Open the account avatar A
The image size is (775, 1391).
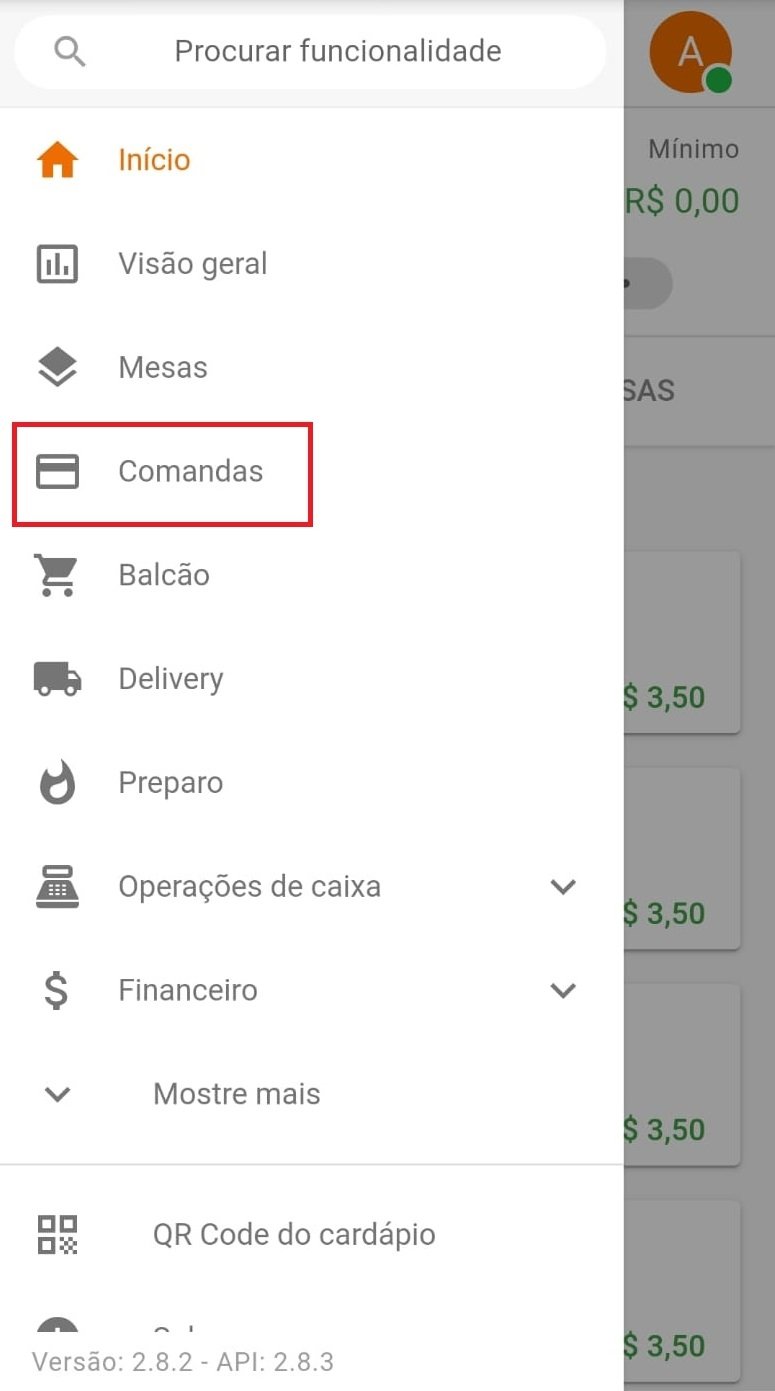coord(690,52)
